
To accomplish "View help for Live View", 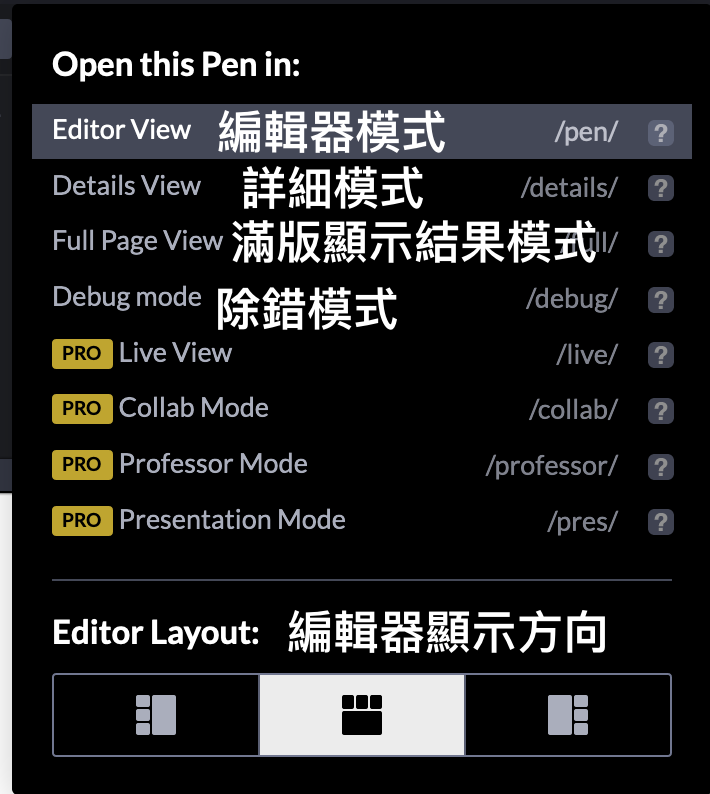I will [660, 355].
